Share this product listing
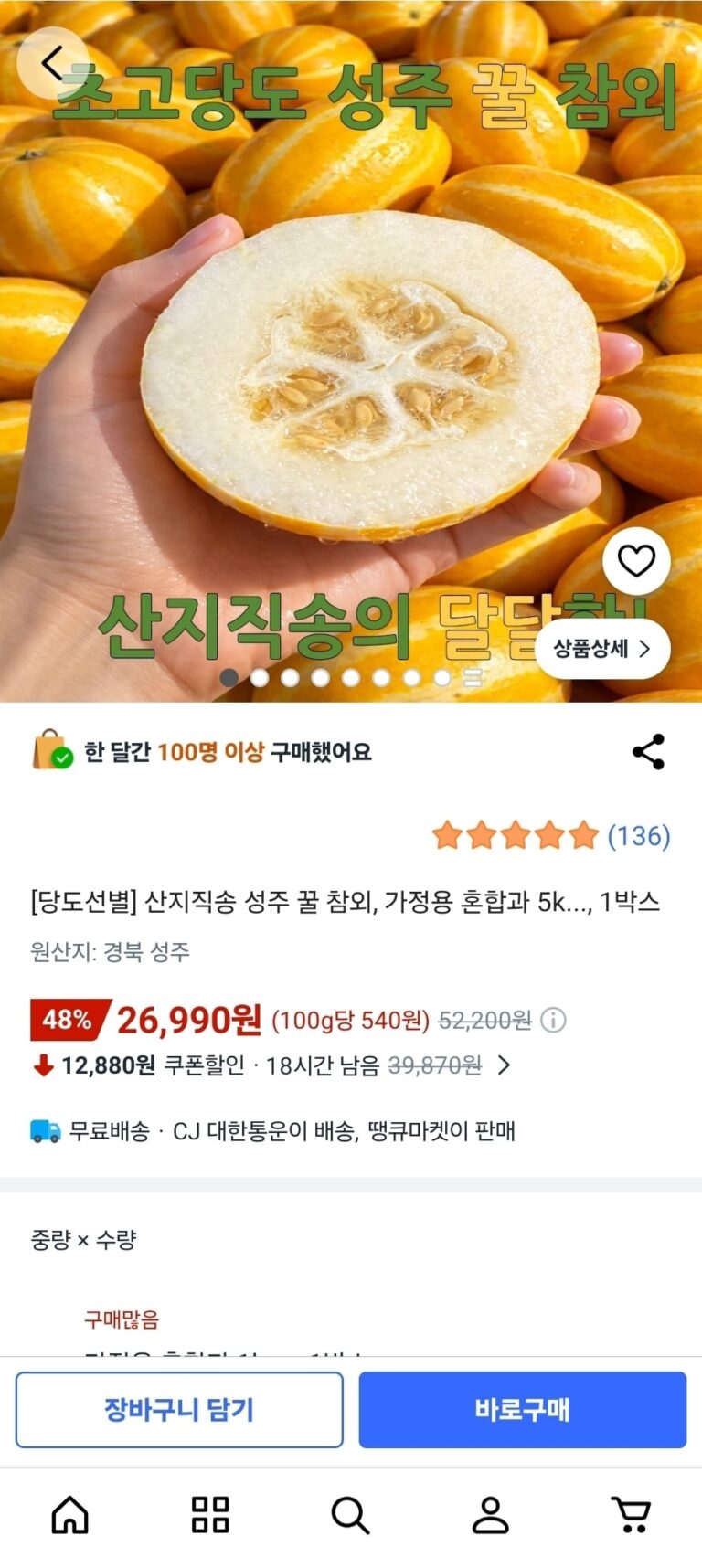 coord(648,752)
